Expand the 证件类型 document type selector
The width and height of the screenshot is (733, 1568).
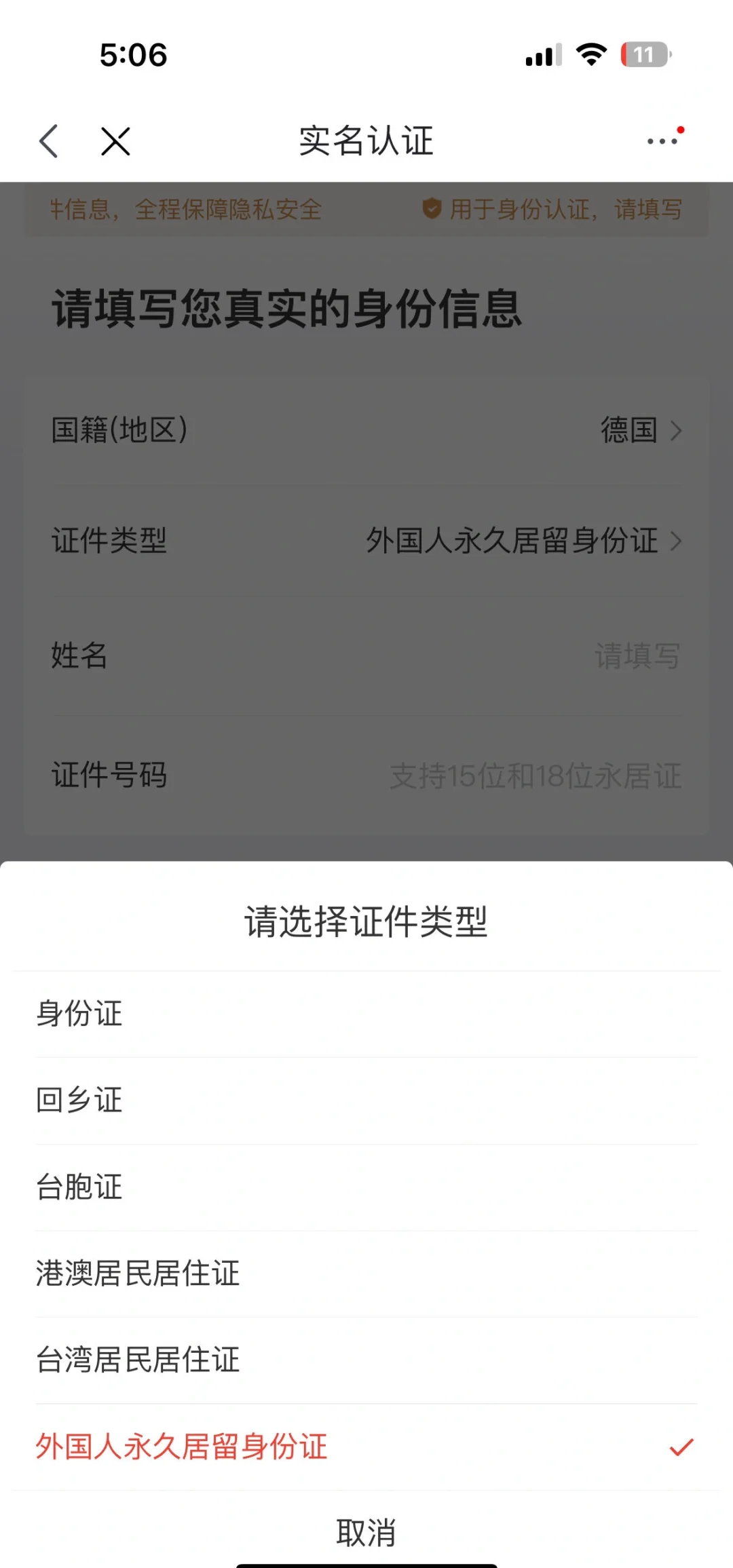(x=366, y=541)
